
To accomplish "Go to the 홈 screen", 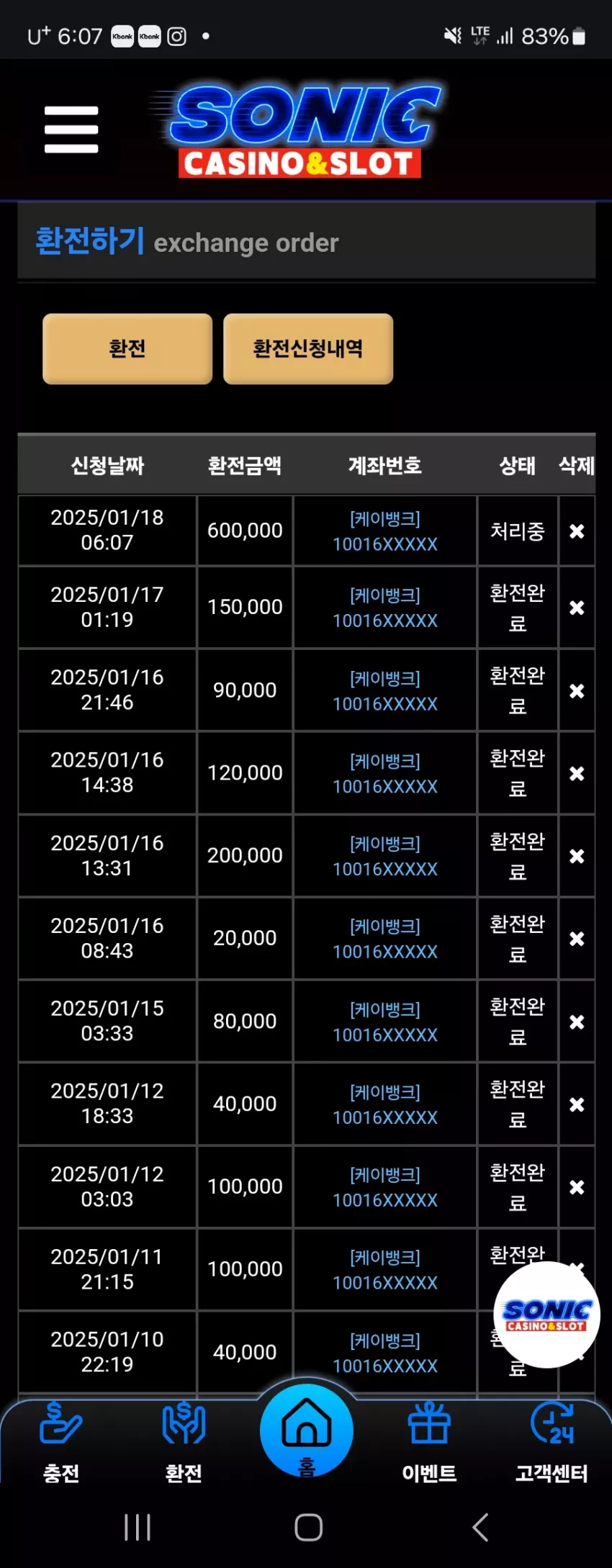I will (307, 1430).
